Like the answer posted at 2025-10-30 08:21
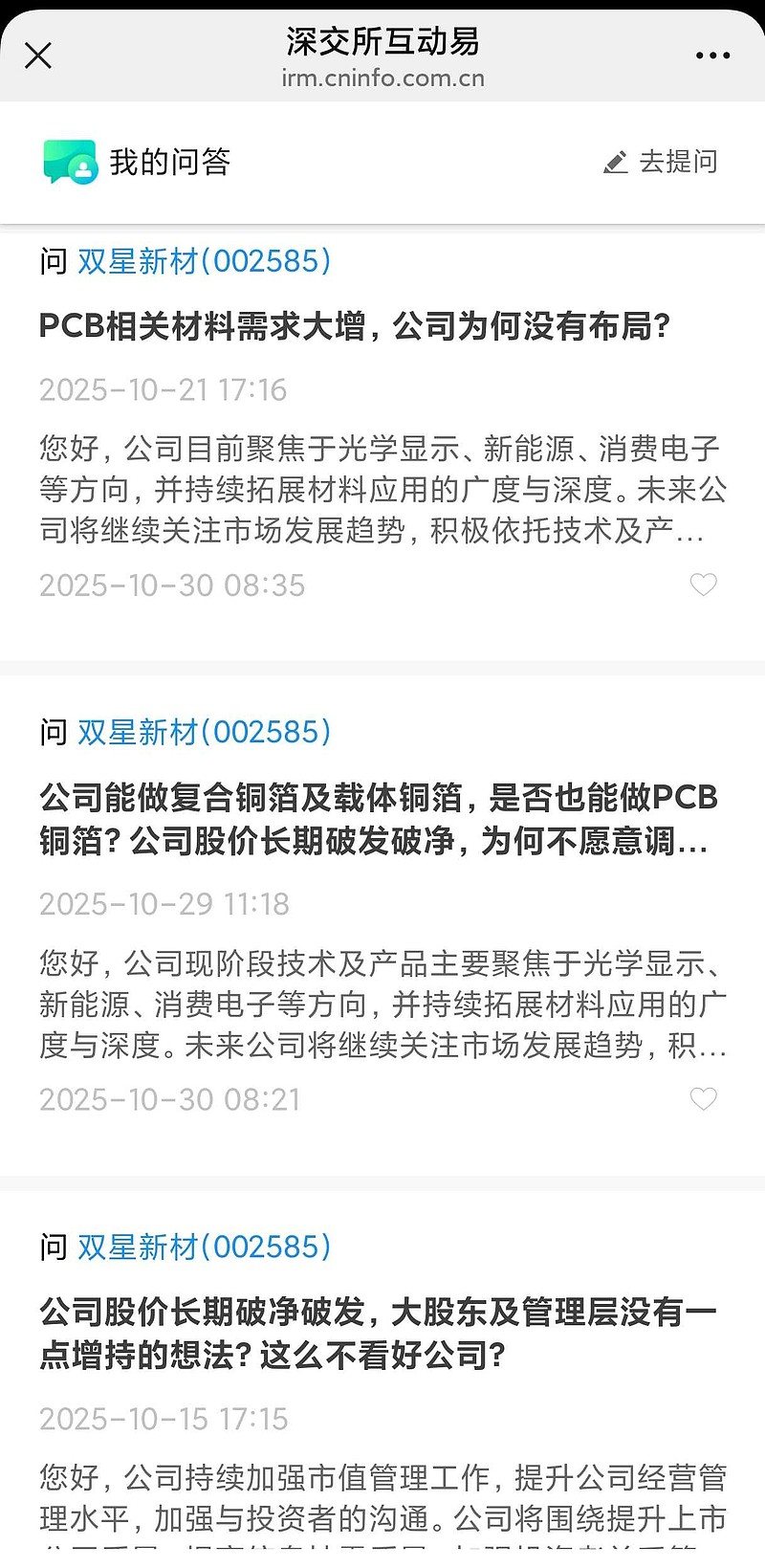Screen dimensions: 765x1568 point(703,1099)
